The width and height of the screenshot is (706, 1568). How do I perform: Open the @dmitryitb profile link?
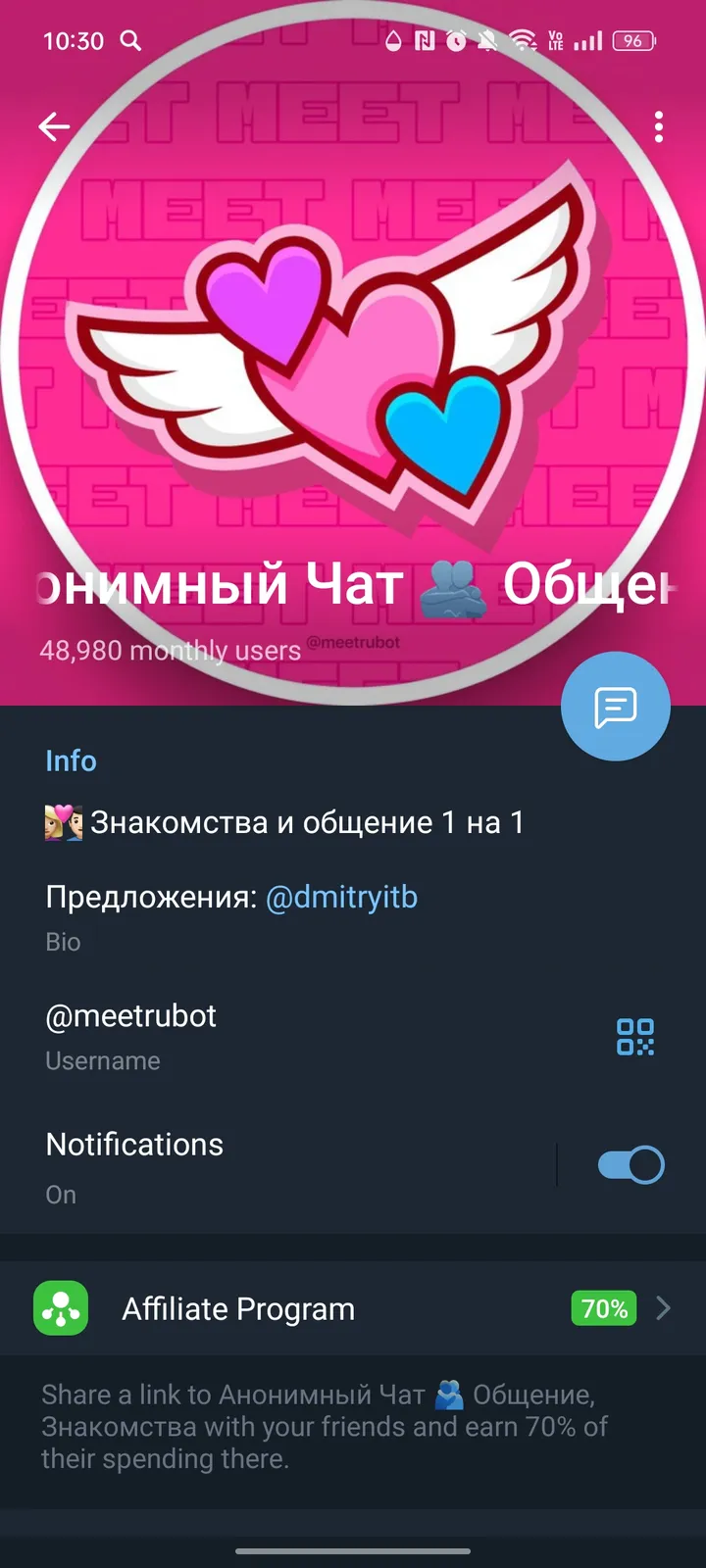point(341,897)
